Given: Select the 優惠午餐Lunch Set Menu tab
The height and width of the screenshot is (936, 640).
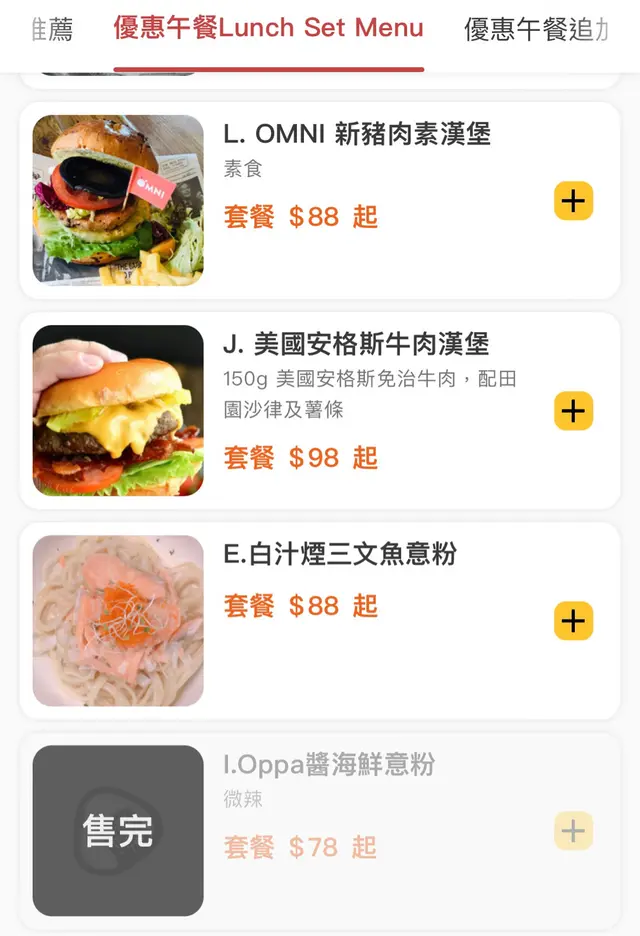Looking at the screenshot, I should (268, 28).
